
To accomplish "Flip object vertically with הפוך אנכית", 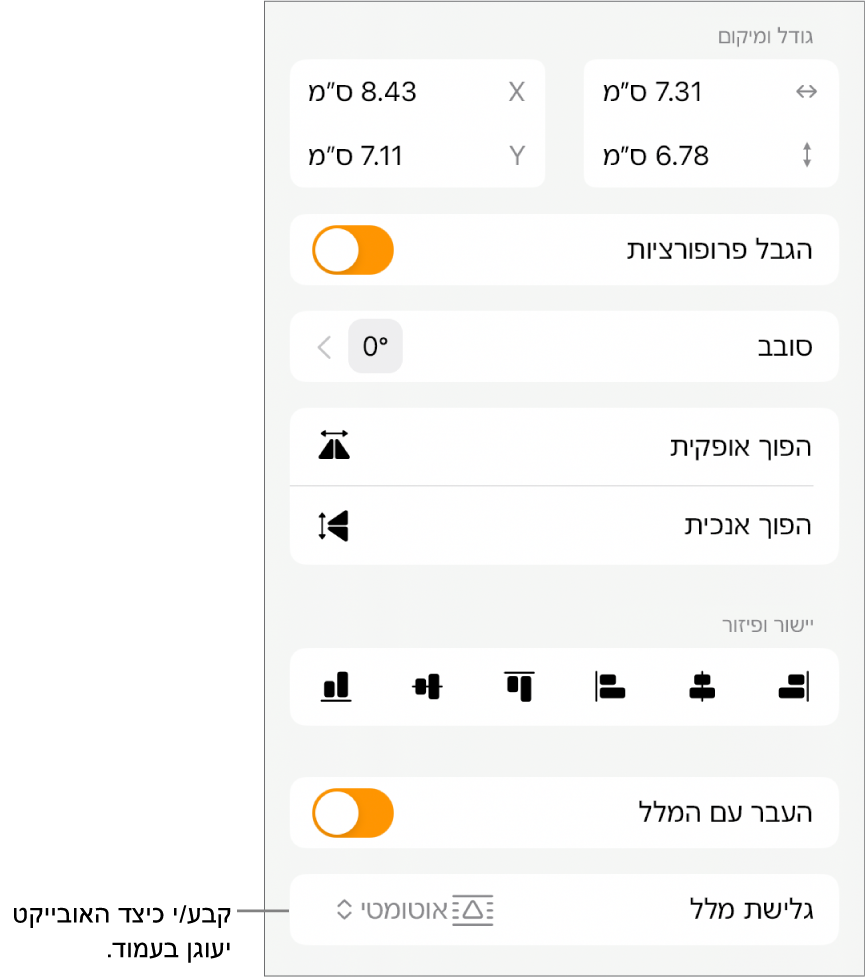I will point(564,525).
